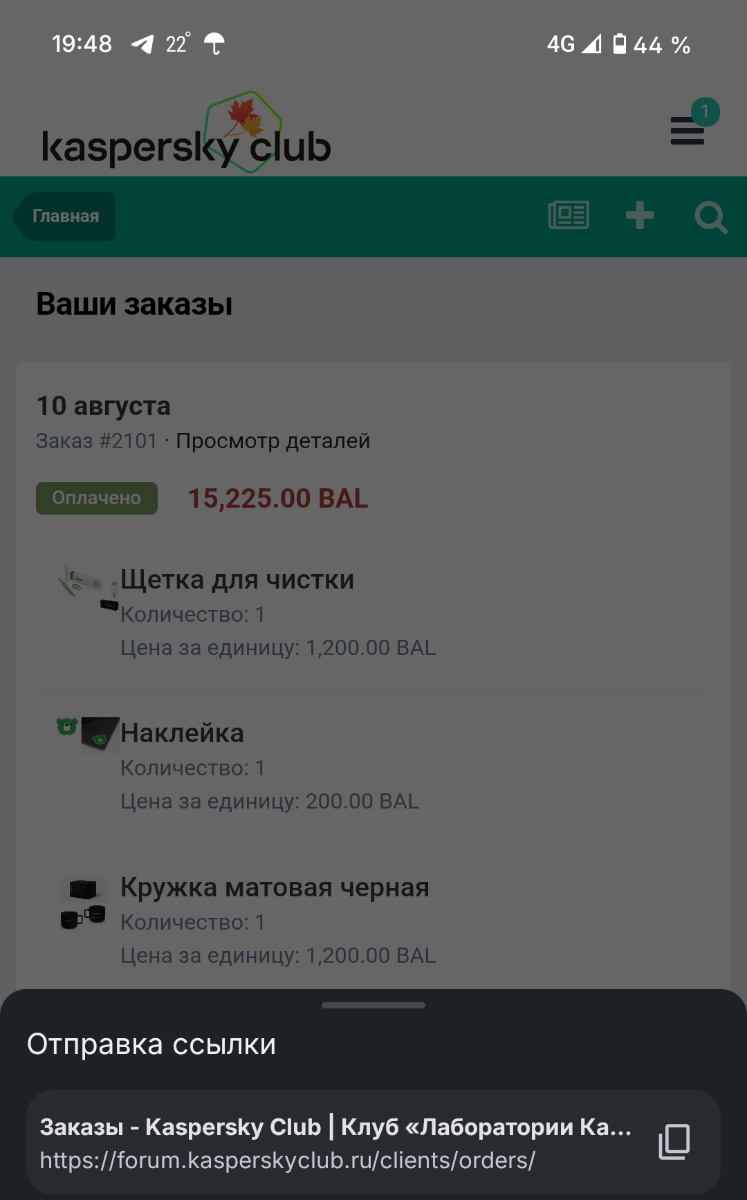Go back to Главная breadcrumb

(64, 216)
